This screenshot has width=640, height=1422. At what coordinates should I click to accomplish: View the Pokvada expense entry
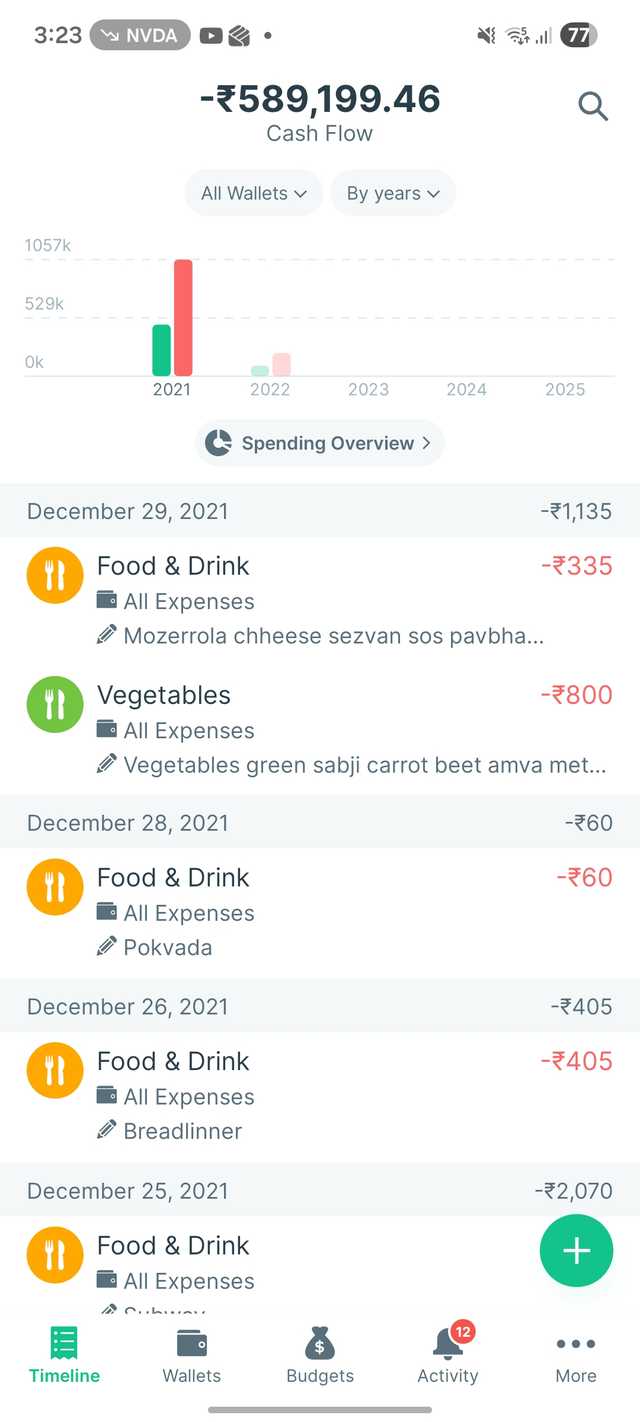point(320,912)
